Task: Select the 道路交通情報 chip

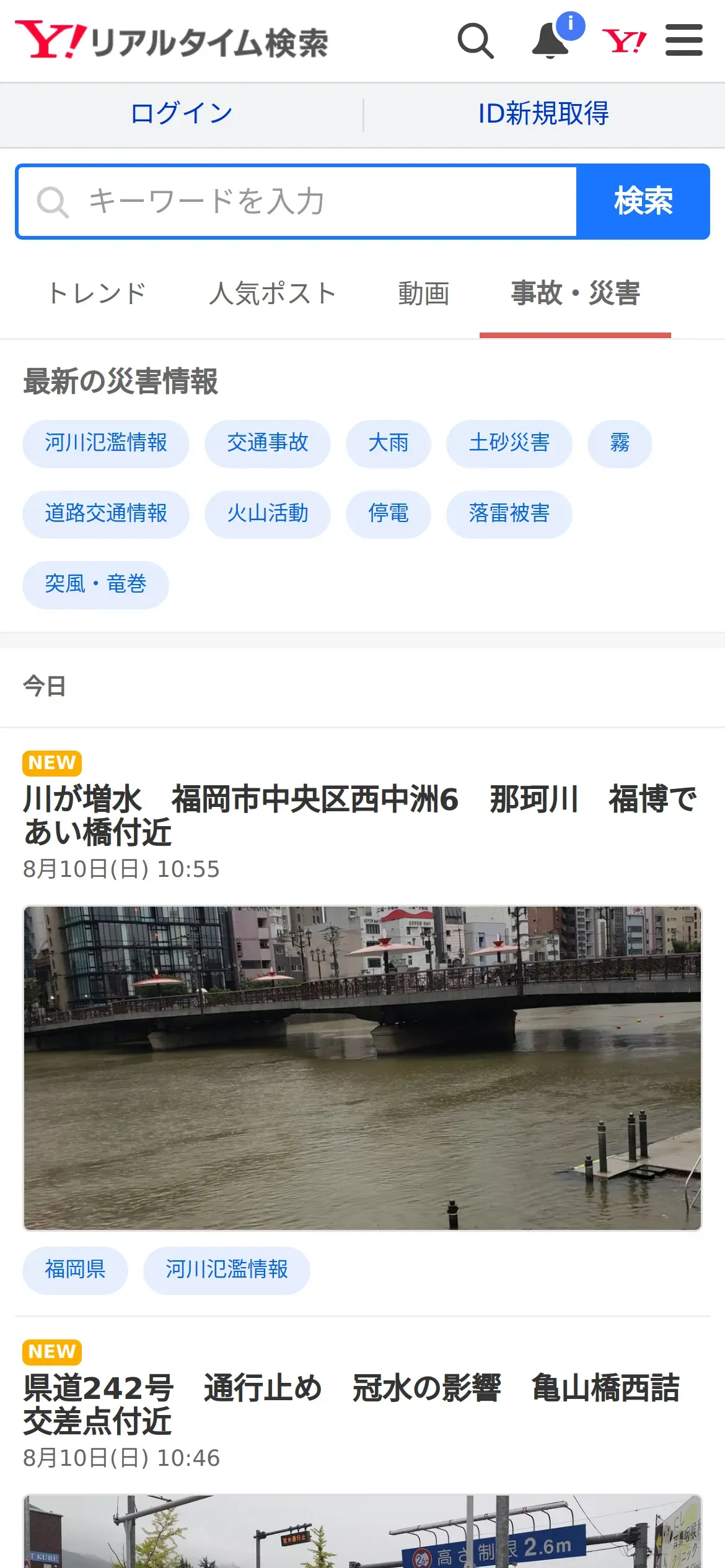Action: coord(106,514)
